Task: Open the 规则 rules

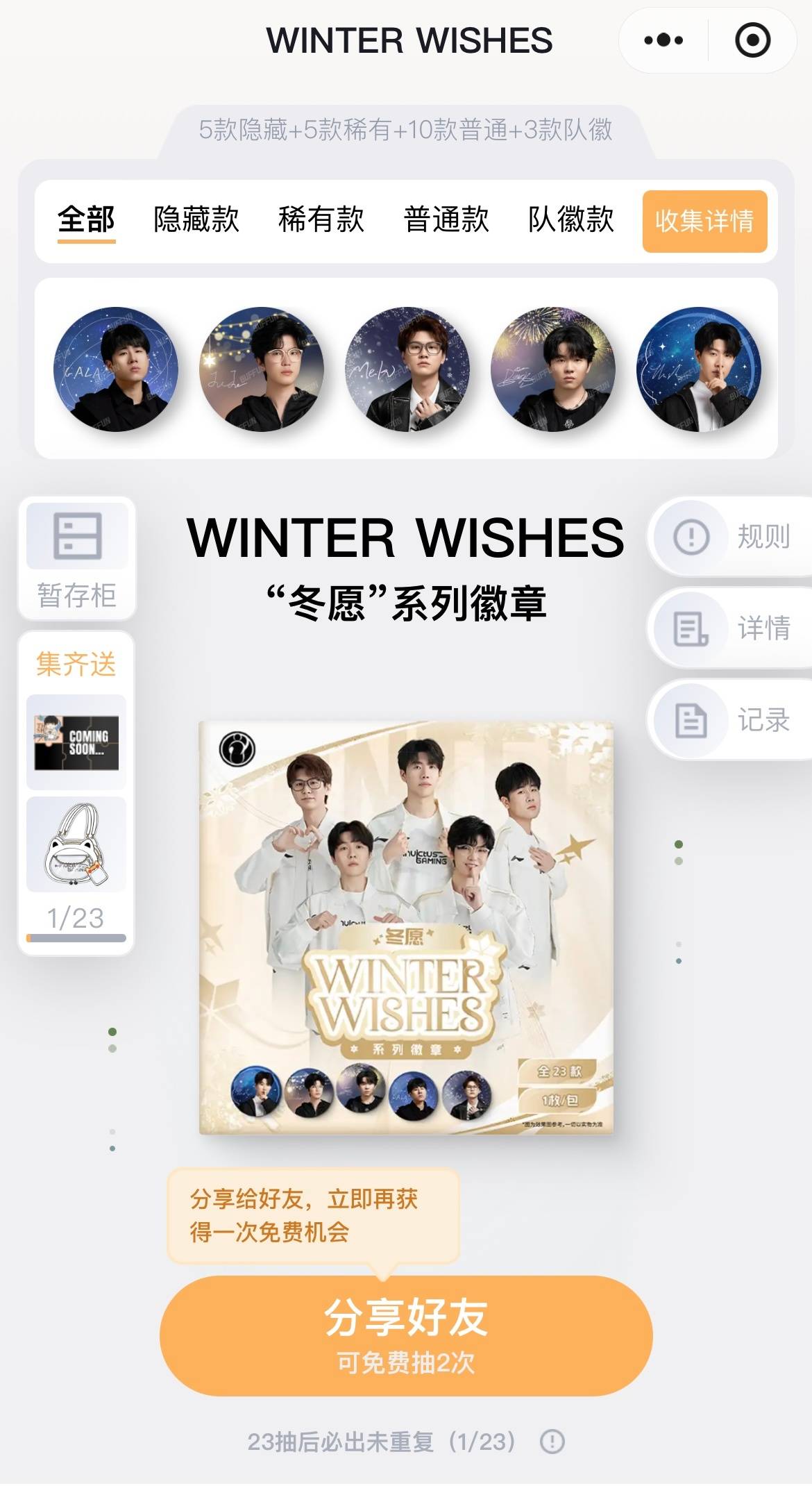Action: click(x=732, y=537)
